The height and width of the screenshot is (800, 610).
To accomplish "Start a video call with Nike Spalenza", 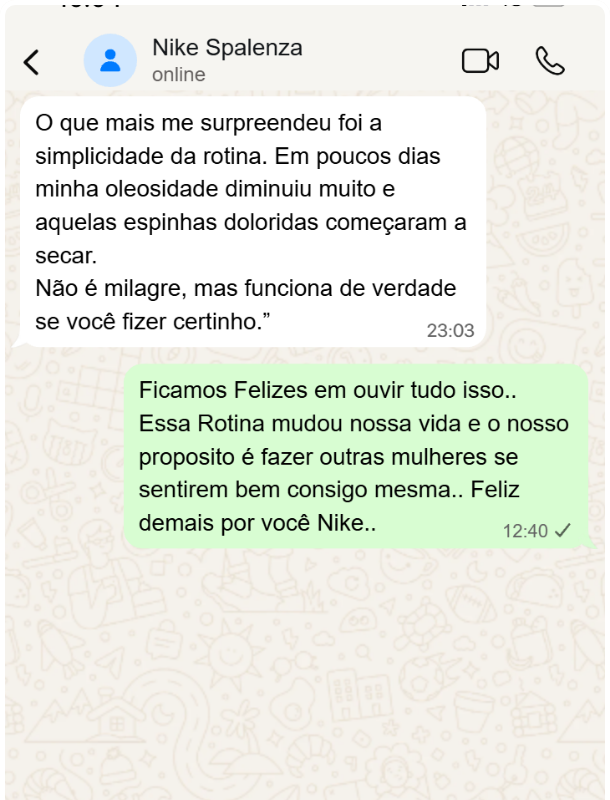I will [480, 62].
